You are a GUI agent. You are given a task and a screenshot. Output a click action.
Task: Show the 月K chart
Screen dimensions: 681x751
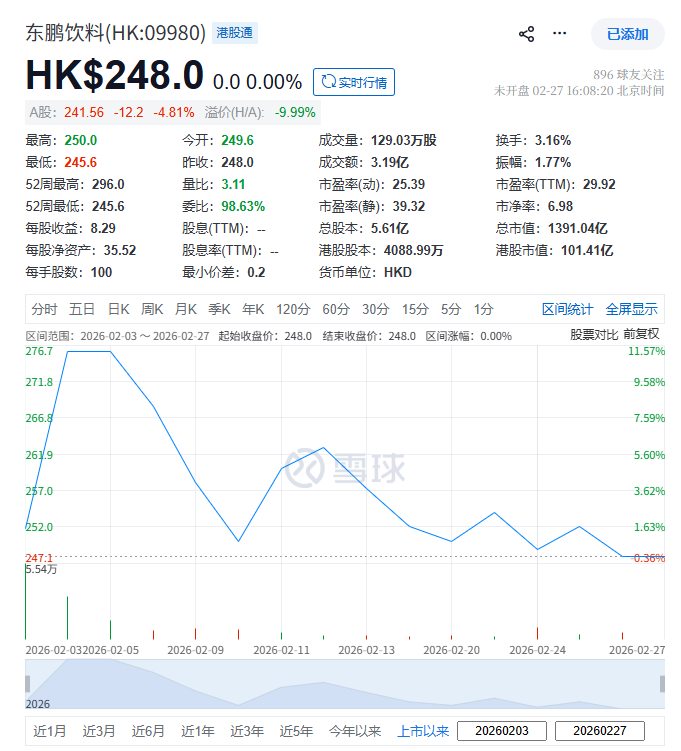186,309
